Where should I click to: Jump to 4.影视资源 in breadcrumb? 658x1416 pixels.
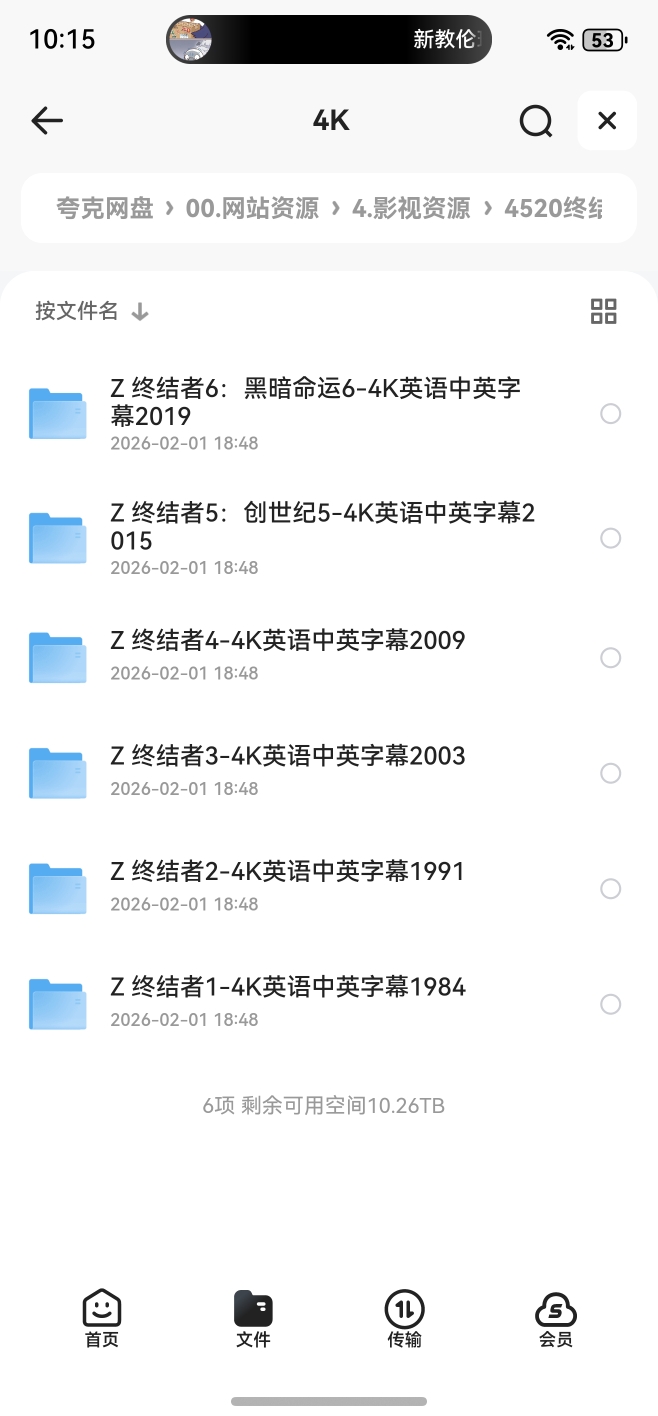pyautogui.click(x=411, y=208)
